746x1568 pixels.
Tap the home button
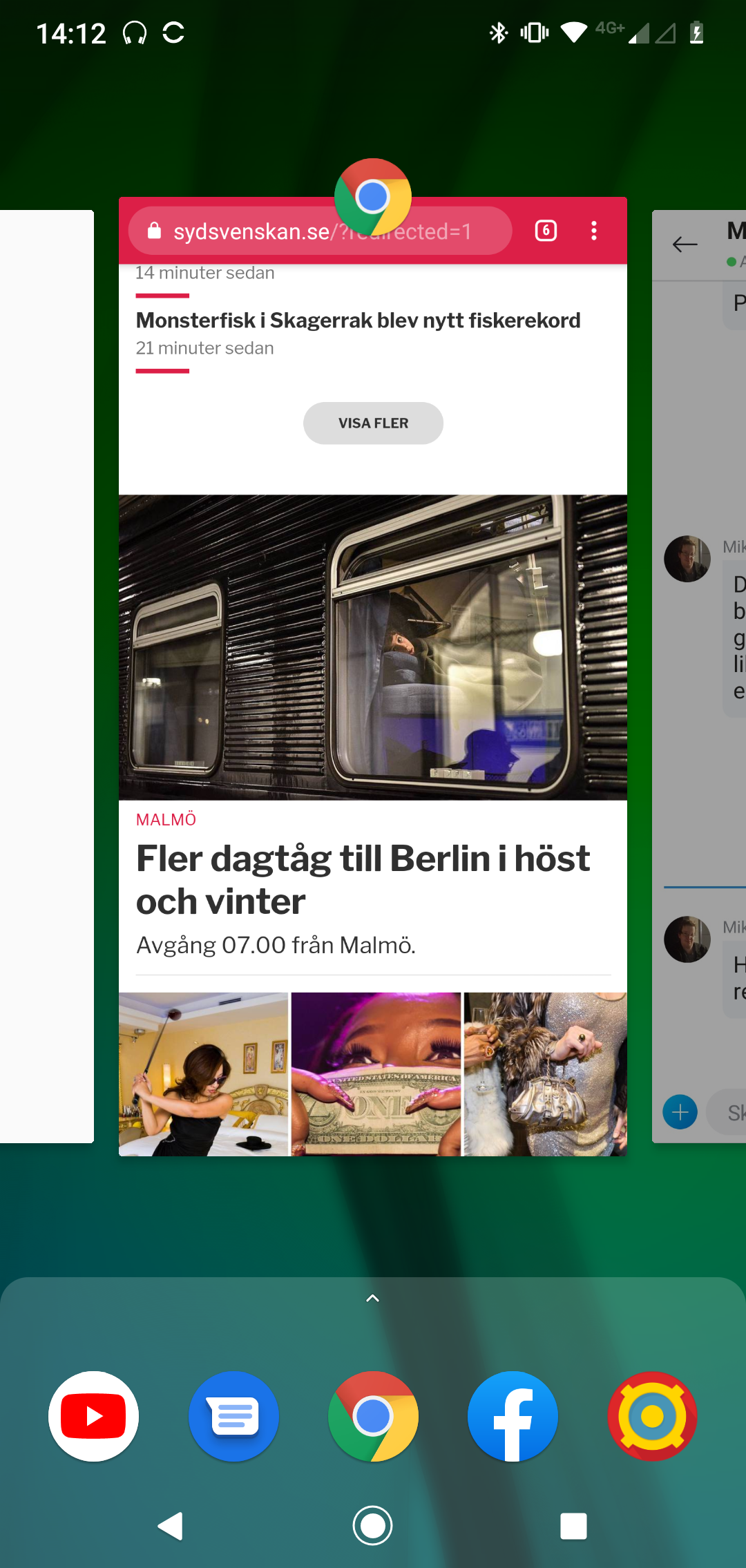(373, 1526)
